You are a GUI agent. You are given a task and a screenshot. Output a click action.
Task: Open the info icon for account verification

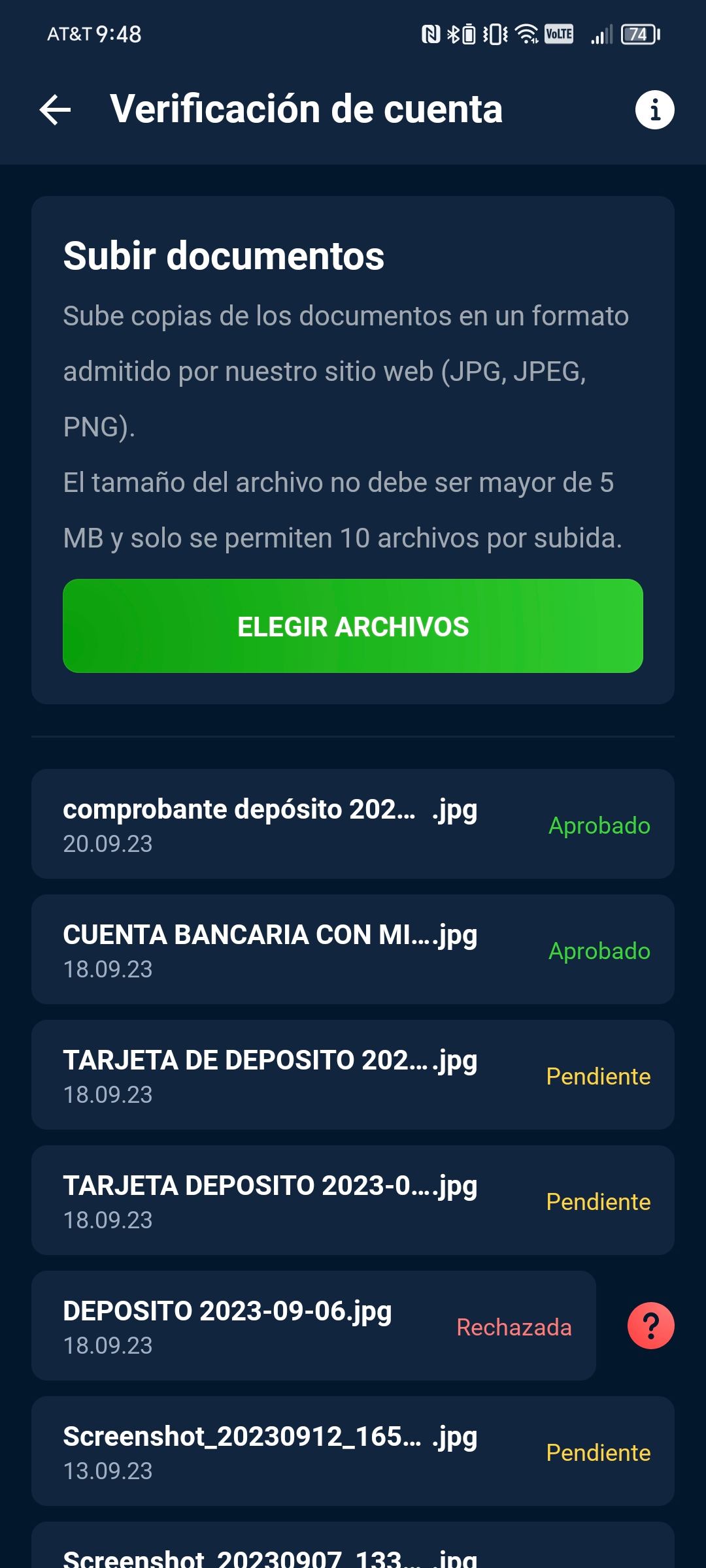click(x=654, y=109)
